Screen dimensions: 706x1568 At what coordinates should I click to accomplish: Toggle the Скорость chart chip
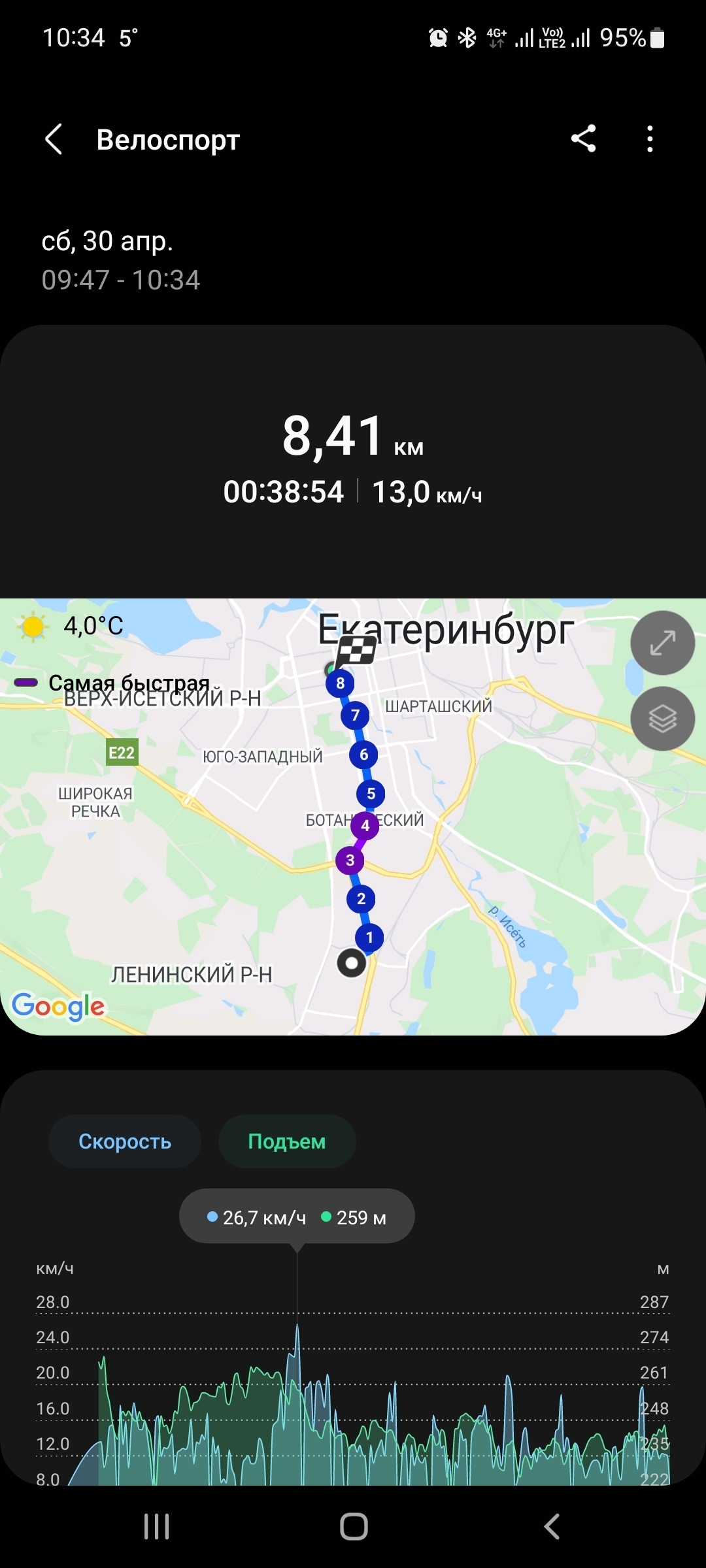point(125,1141)
